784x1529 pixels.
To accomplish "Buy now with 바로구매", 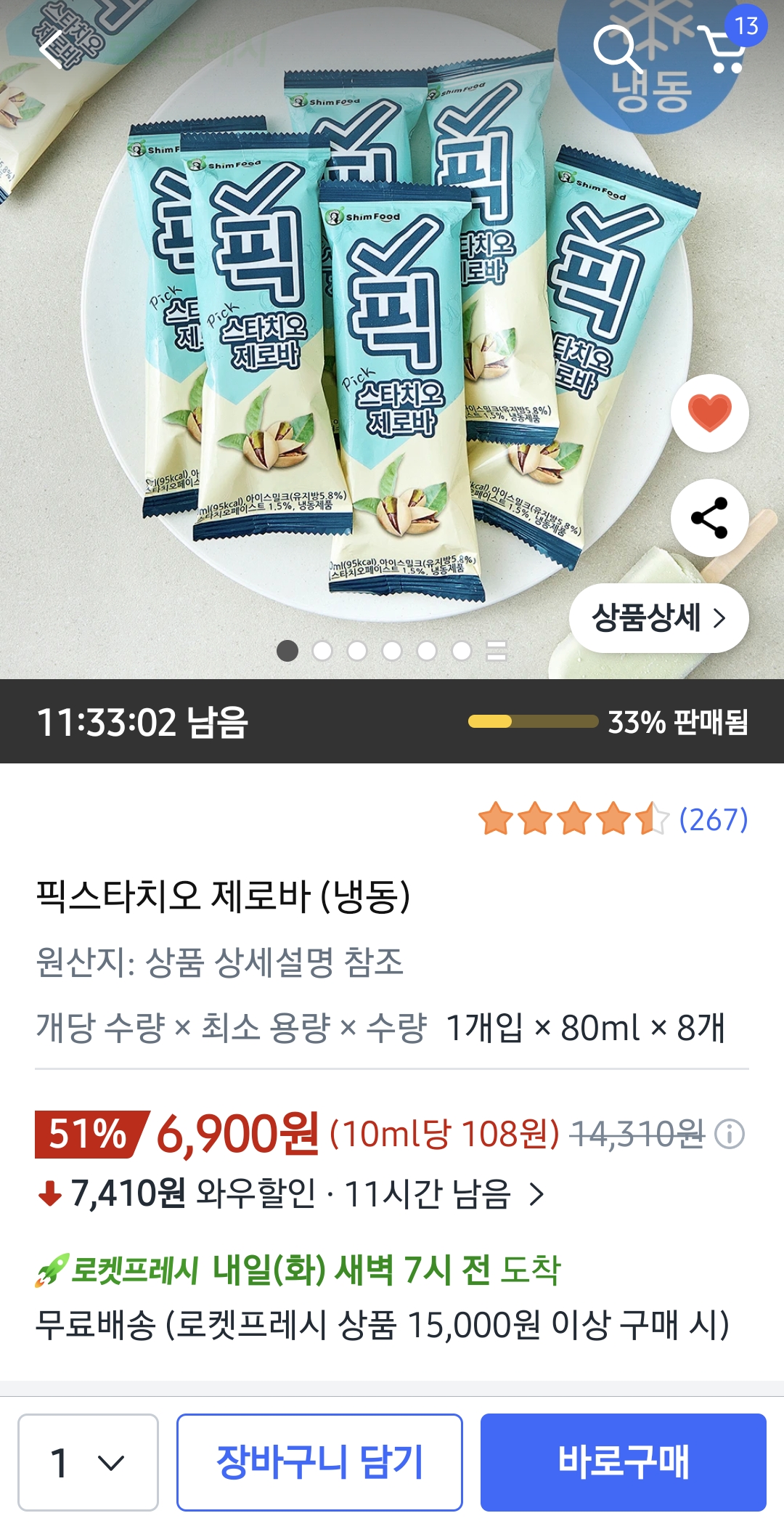I will [623, 1462].
